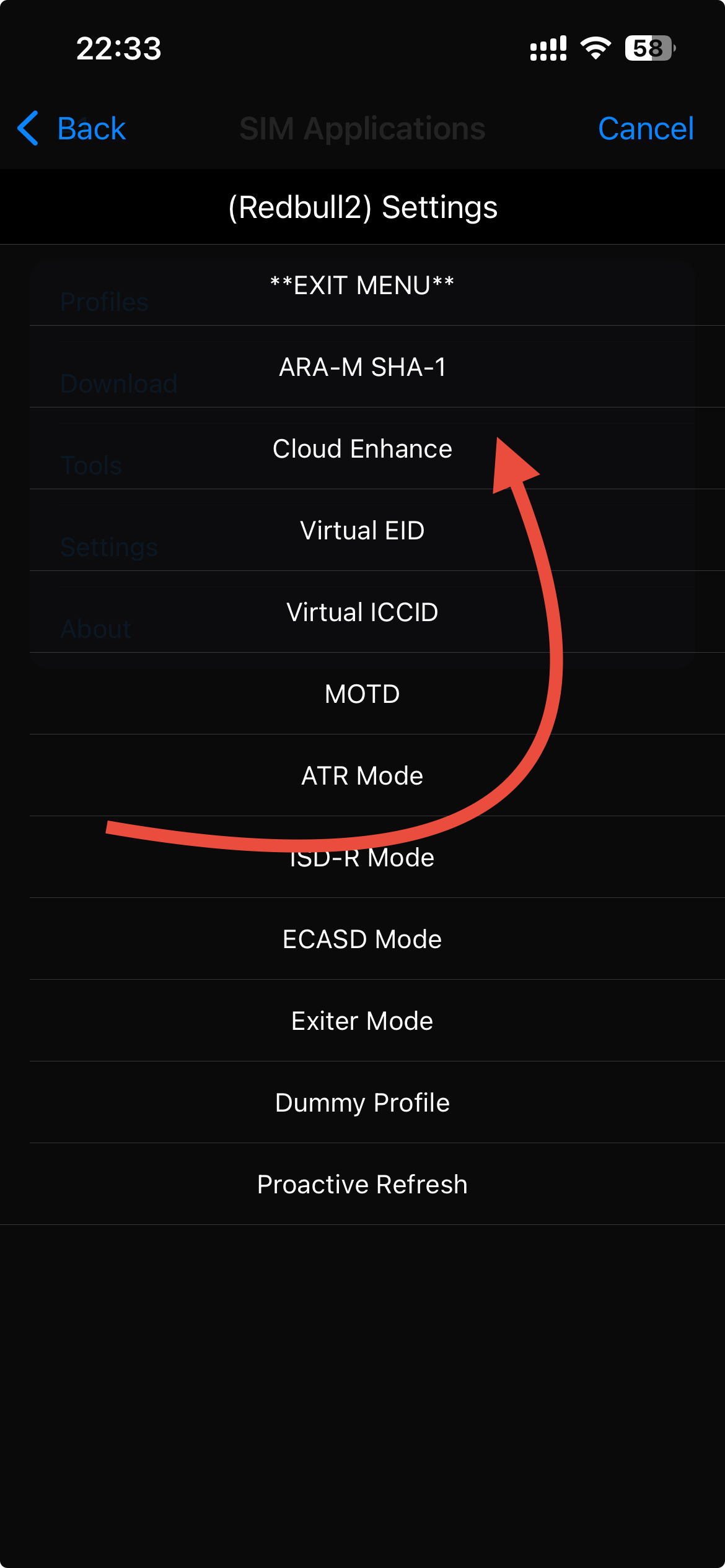
Task: Open the MOTD option
Action: point(362,694)
